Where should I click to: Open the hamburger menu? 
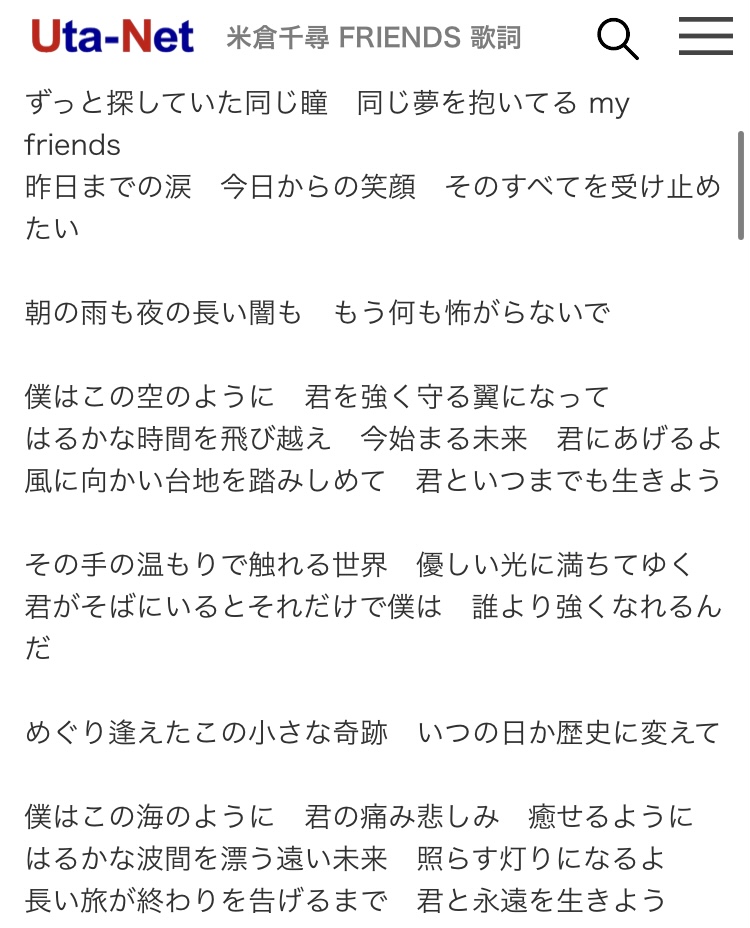pyautogui.click(x=705, y=37)
